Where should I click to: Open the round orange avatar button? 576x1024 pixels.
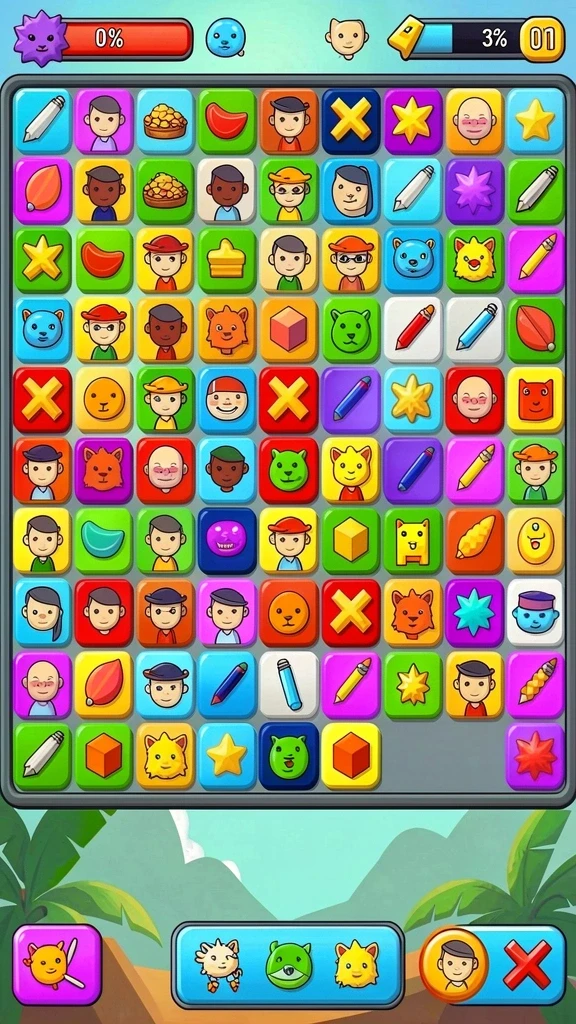[454, 965]
